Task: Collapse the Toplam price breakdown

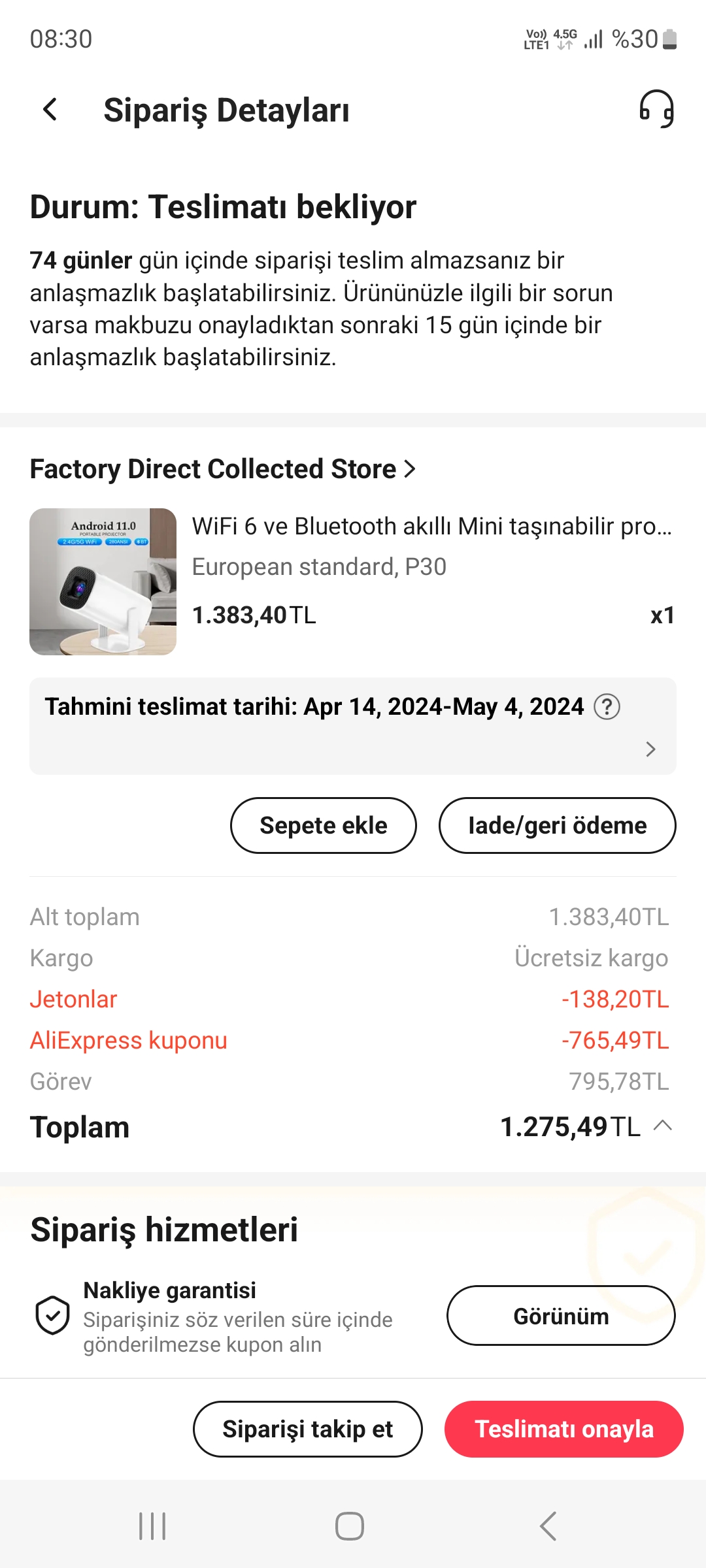Action: click(x=663, y=1126)
